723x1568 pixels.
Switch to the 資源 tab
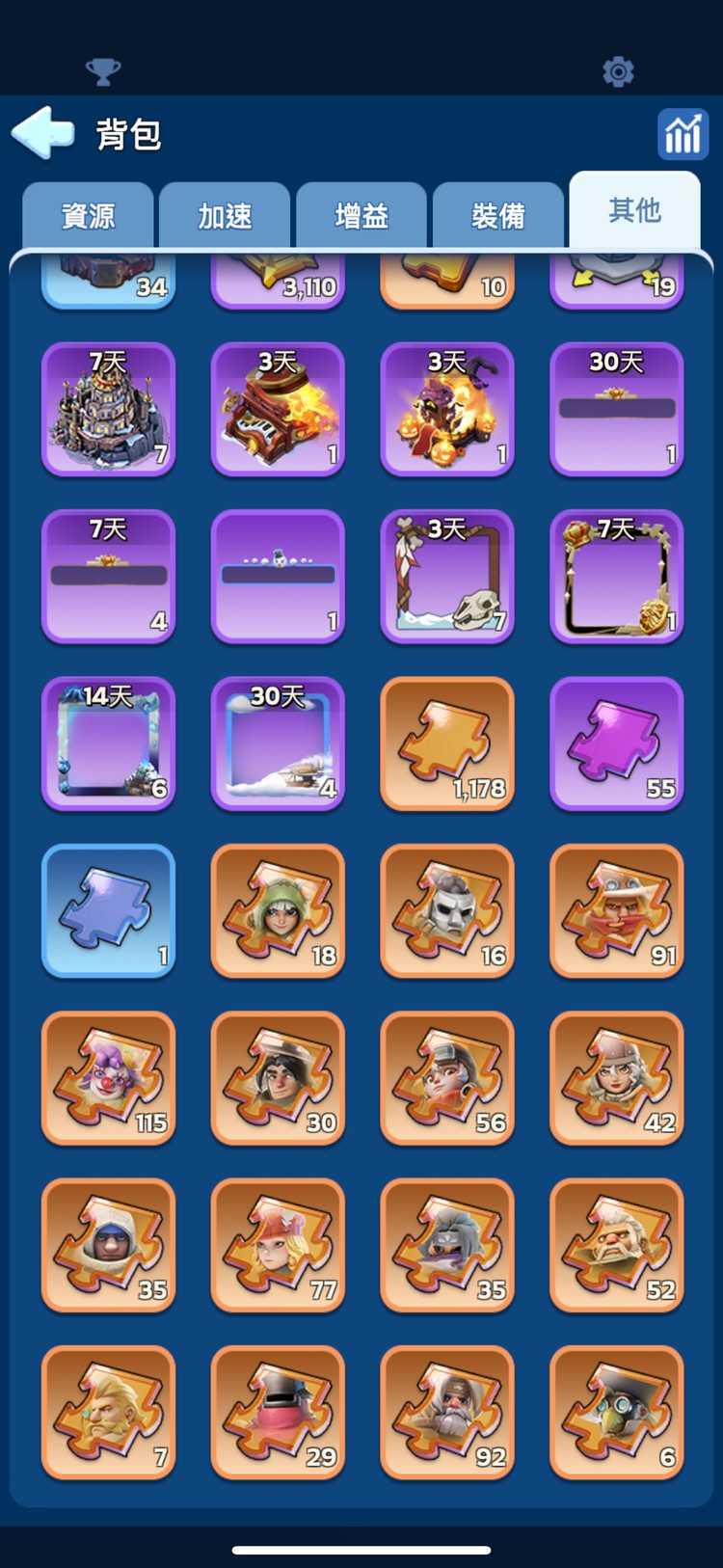(x=88, y=216)
